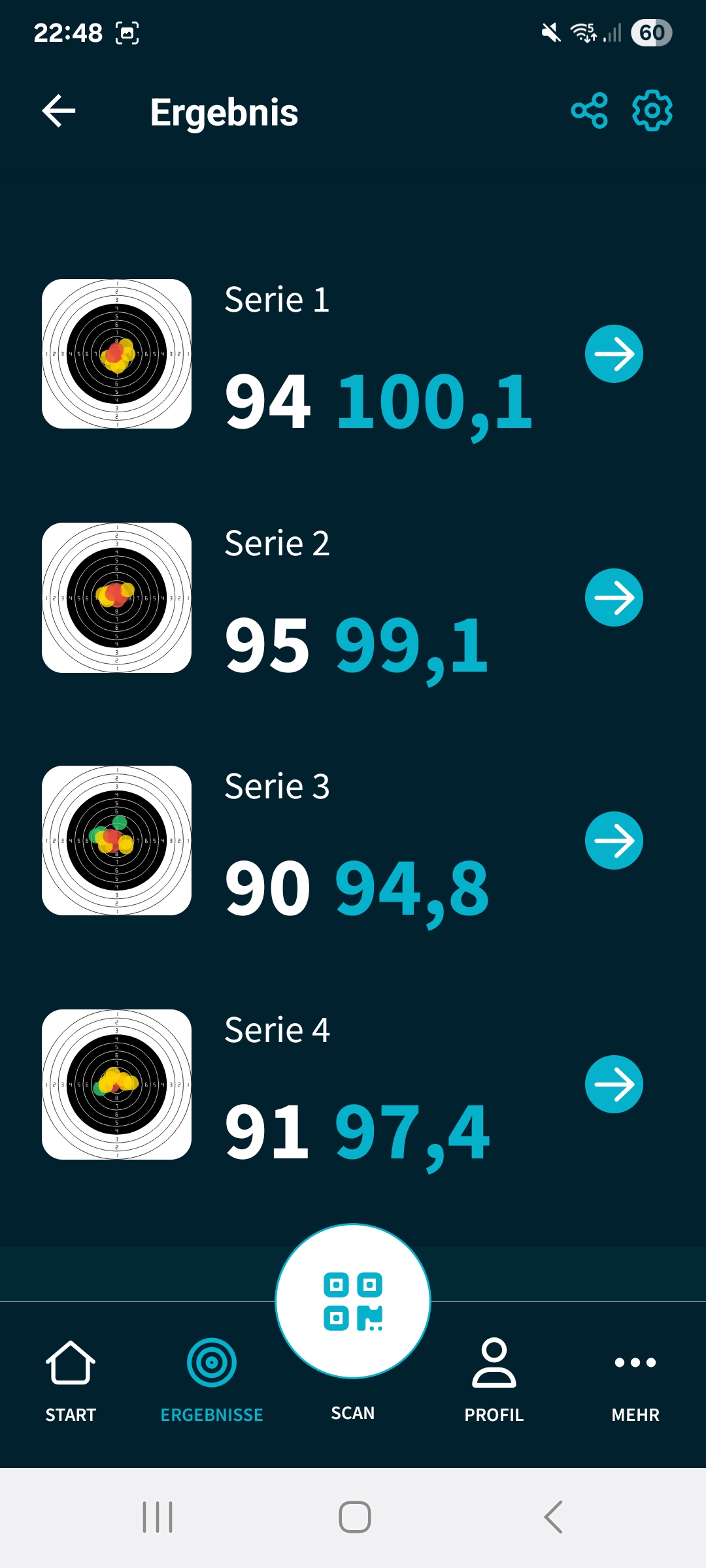View the Serie 4 target image
706x1568 pixels.
pyautogui.click(x=117, y=1084)
